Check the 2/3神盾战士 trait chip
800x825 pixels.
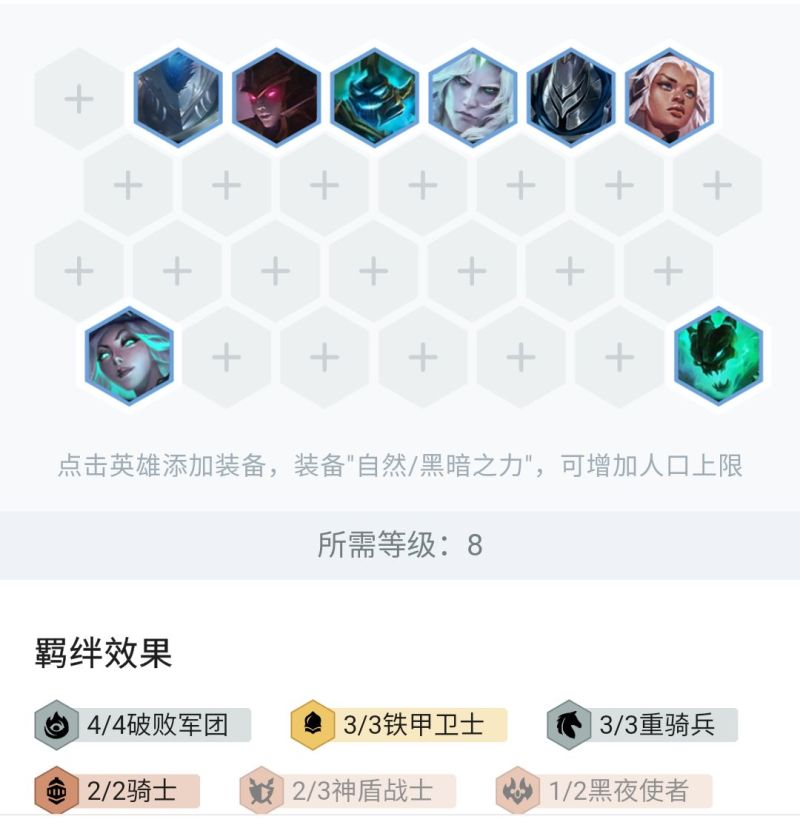coord(347,791)
